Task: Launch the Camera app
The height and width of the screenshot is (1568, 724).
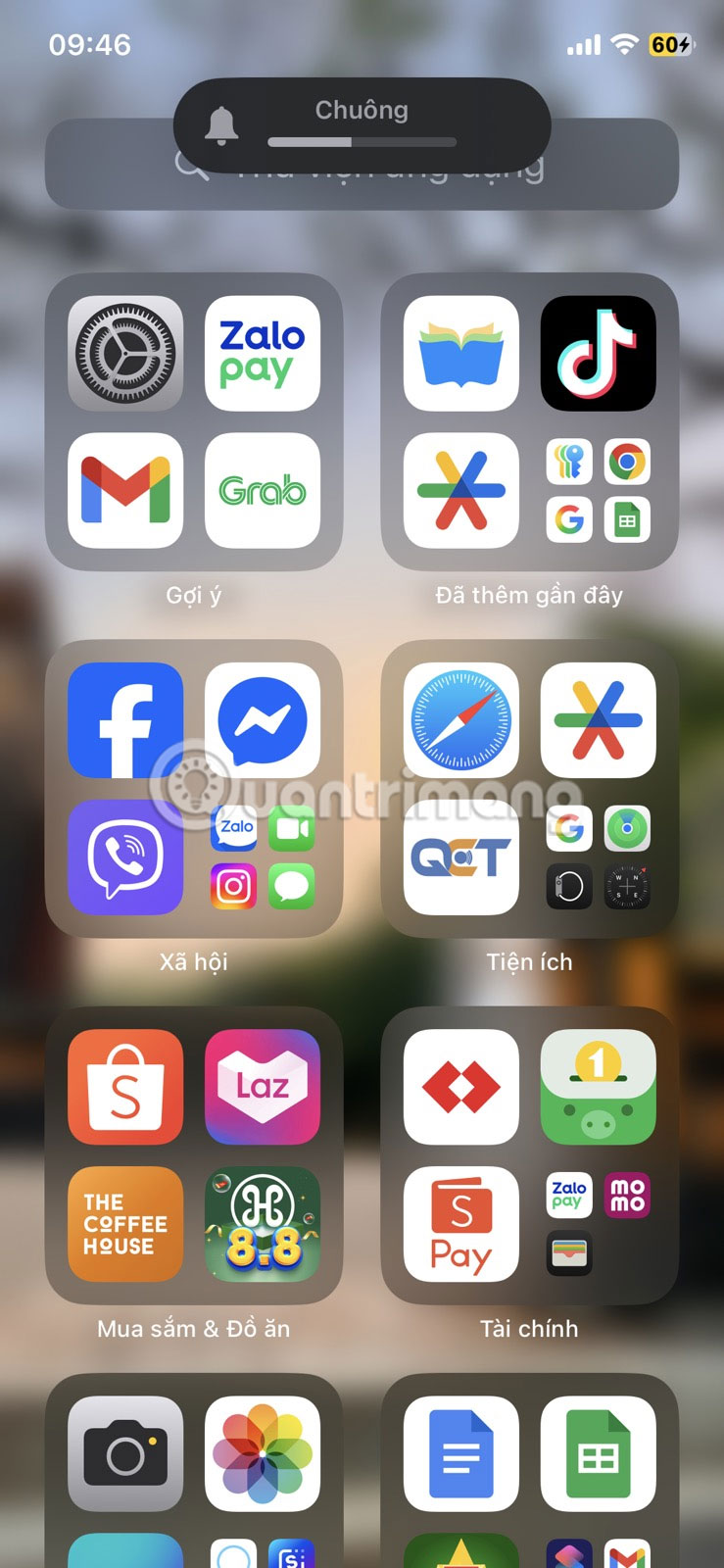Action: (x=125, y=1454)
